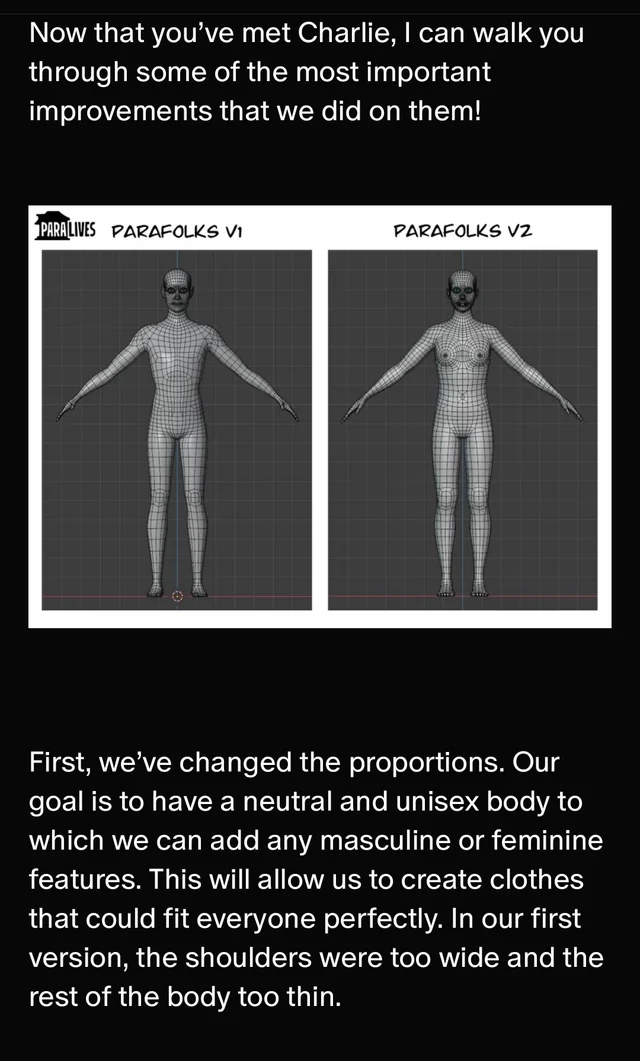Open the Parafolks V1 vs V2 comparison image
This screenshot has width=640, height=1061.
point(319,417)
